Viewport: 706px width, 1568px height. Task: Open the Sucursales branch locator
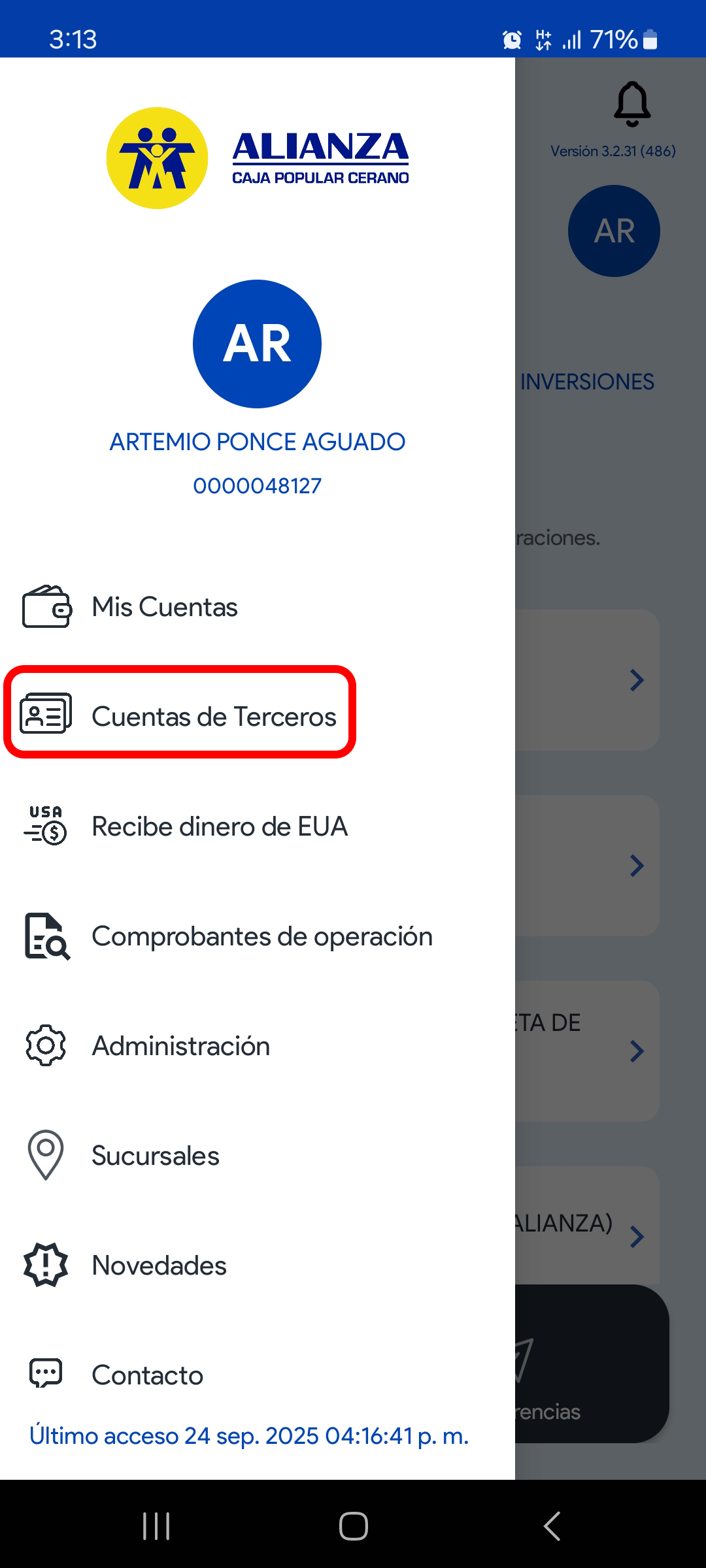click(x=155, y=1156)
